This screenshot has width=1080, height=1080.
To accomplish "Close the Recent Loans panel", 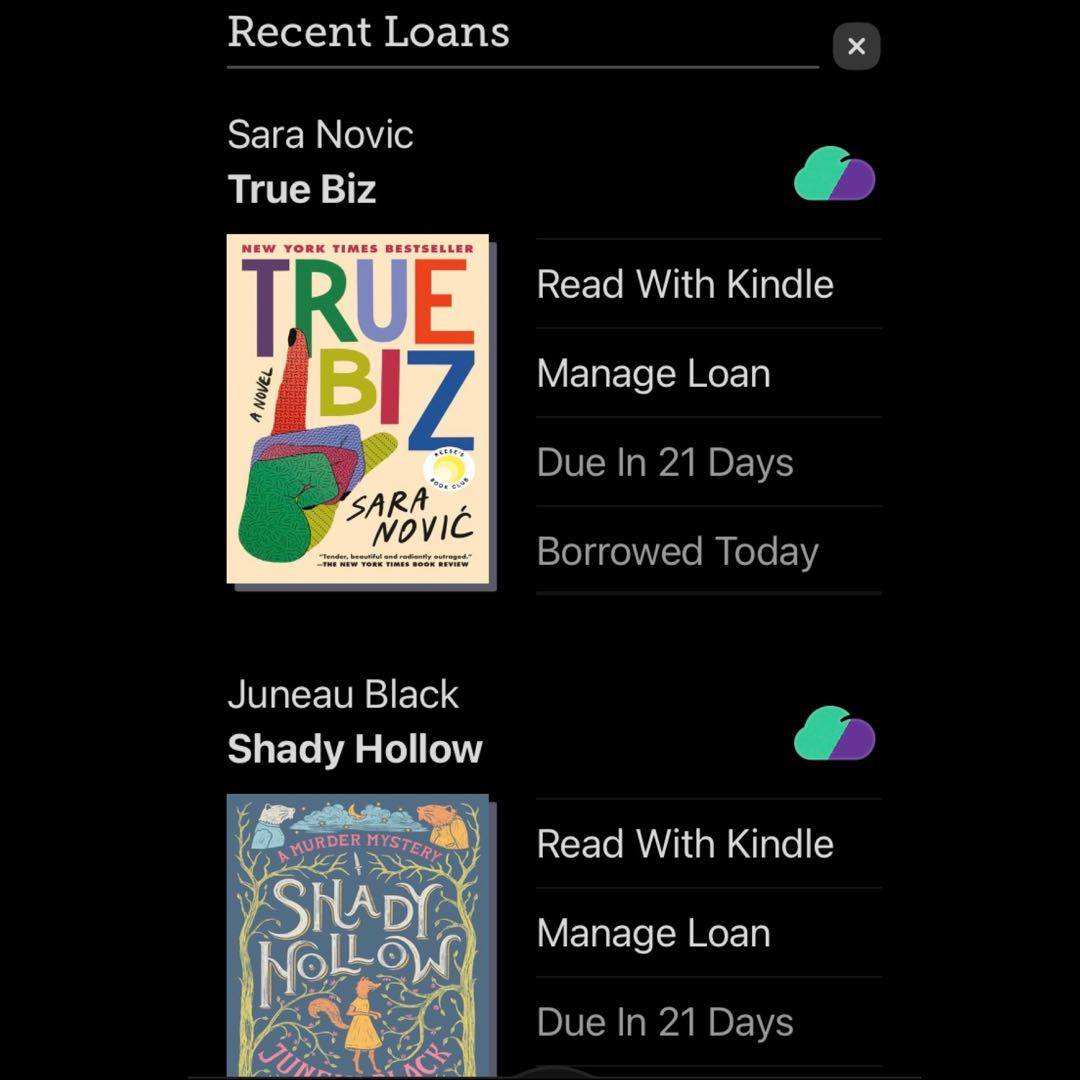I will coord(856,46).
